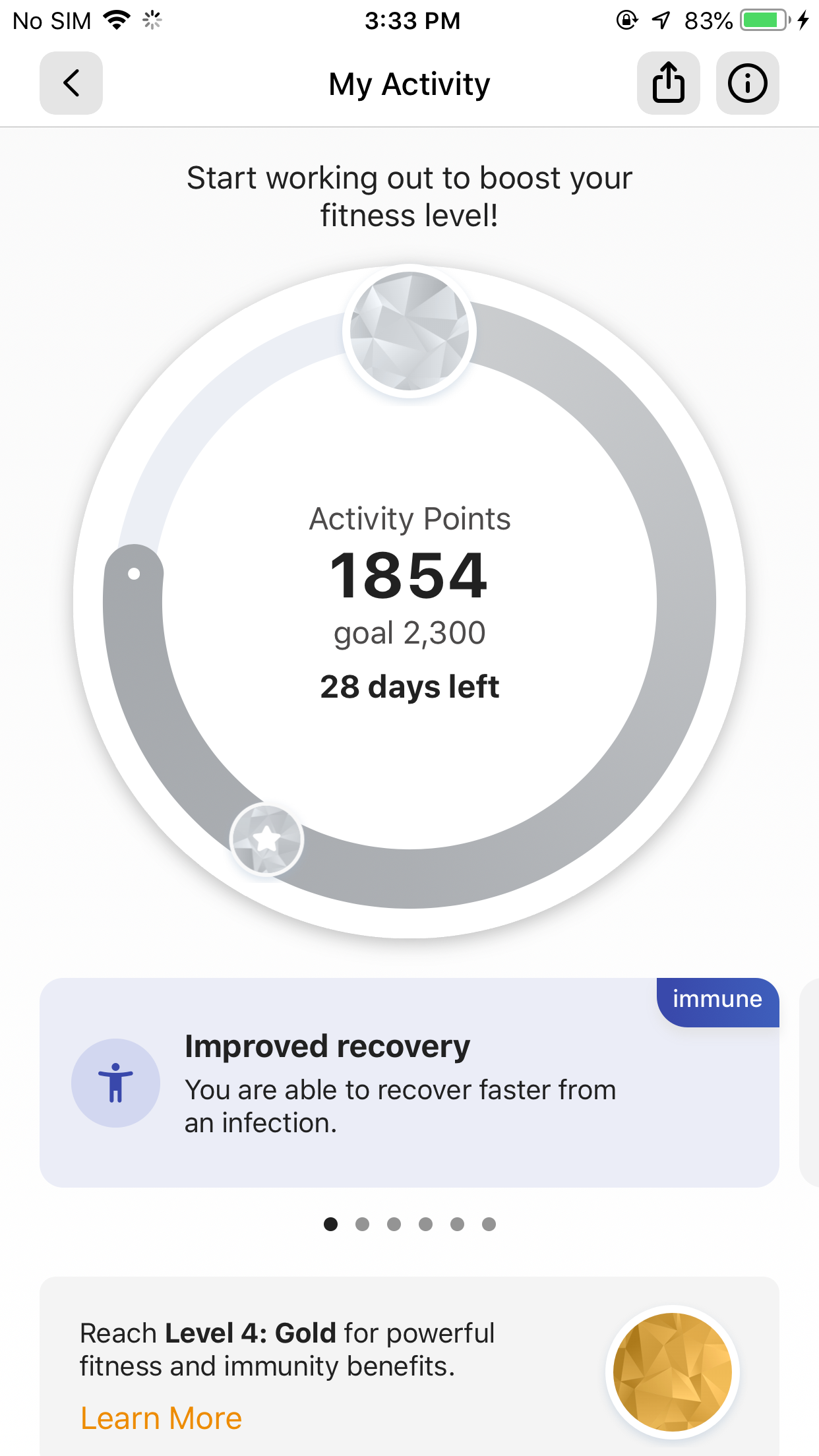Image resolution: width=819 pixels, height=1456 pixels.
Task: Select the recovery figure icon on the card
Action: tap(115, 1083)
